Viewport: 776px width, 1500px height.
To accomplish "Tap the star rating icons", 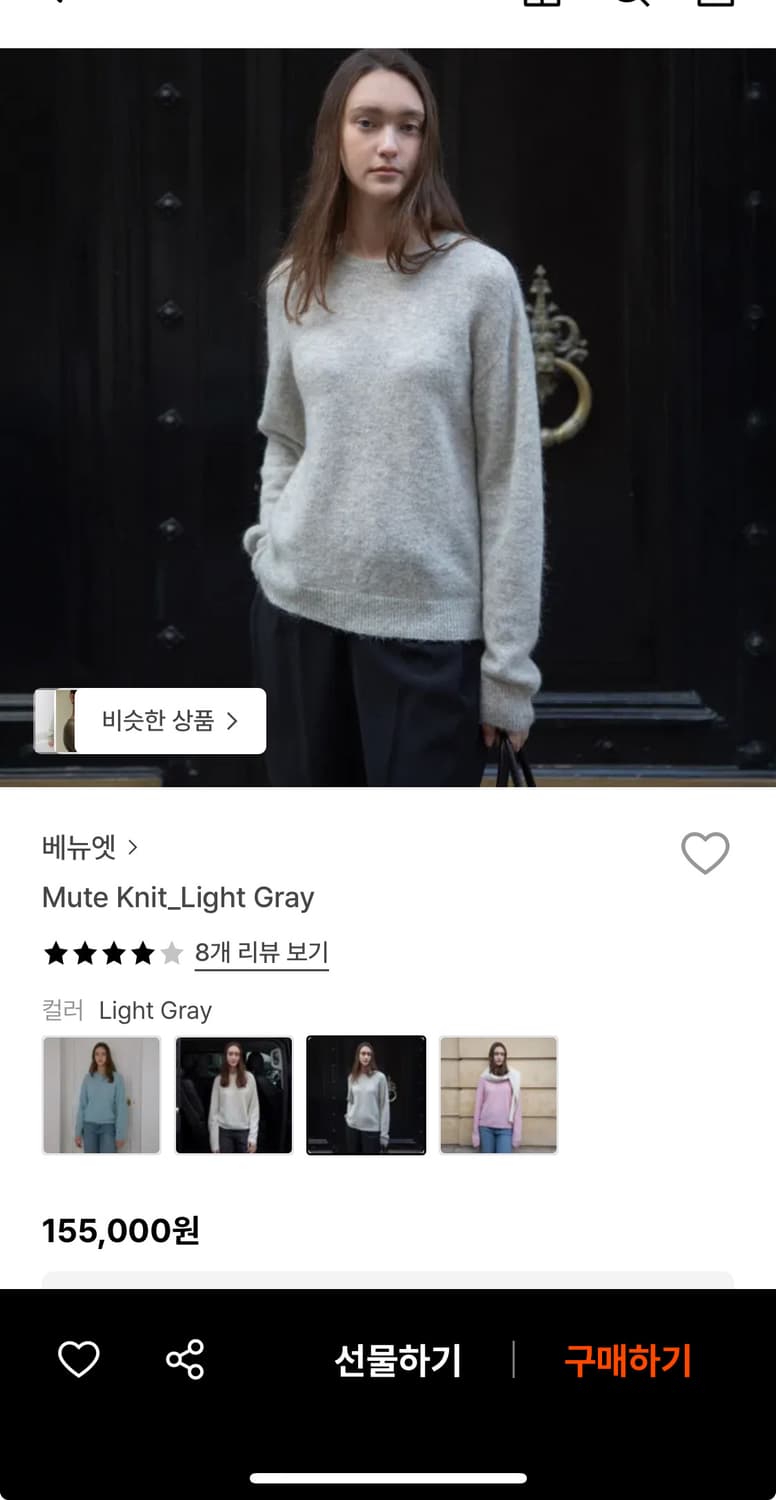I will (113, 953).
